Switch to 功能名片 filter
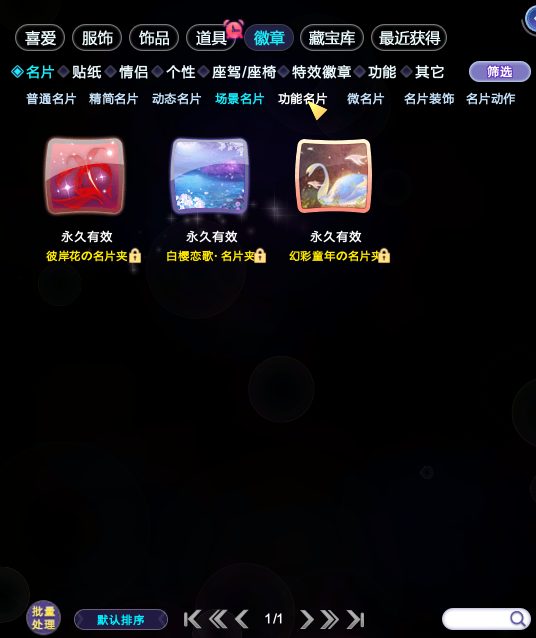Image resolution: width=536 pixels, height=638 pixels. [302, 98]
